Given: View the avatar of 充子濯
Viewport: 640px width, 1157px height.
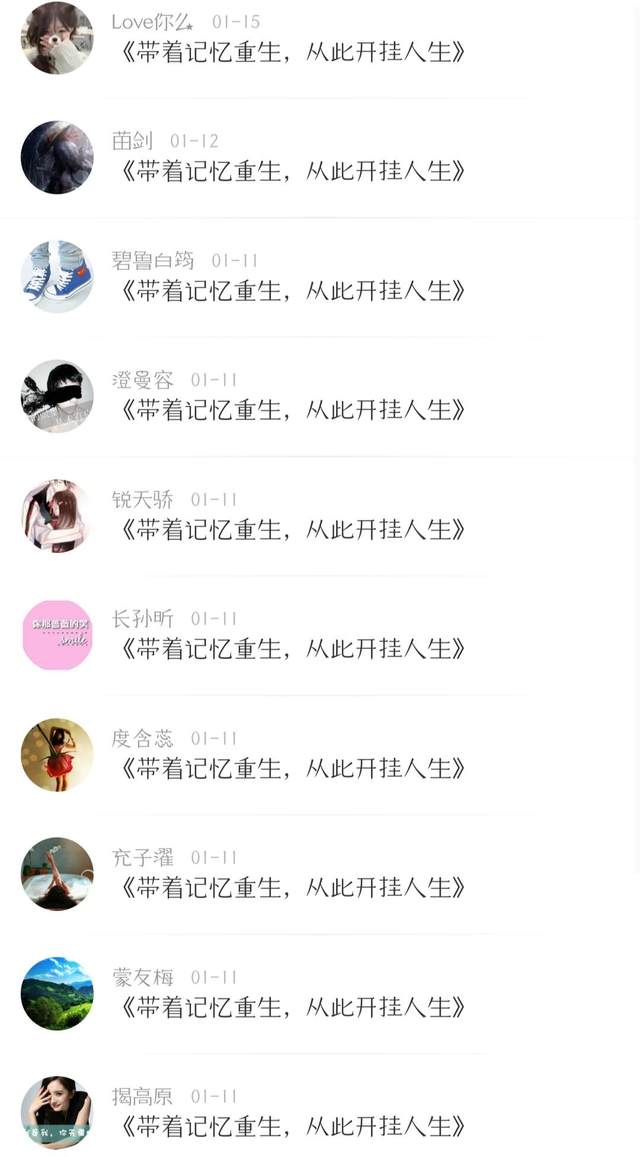Looking at the screenshot, I should tap(57, 874).
